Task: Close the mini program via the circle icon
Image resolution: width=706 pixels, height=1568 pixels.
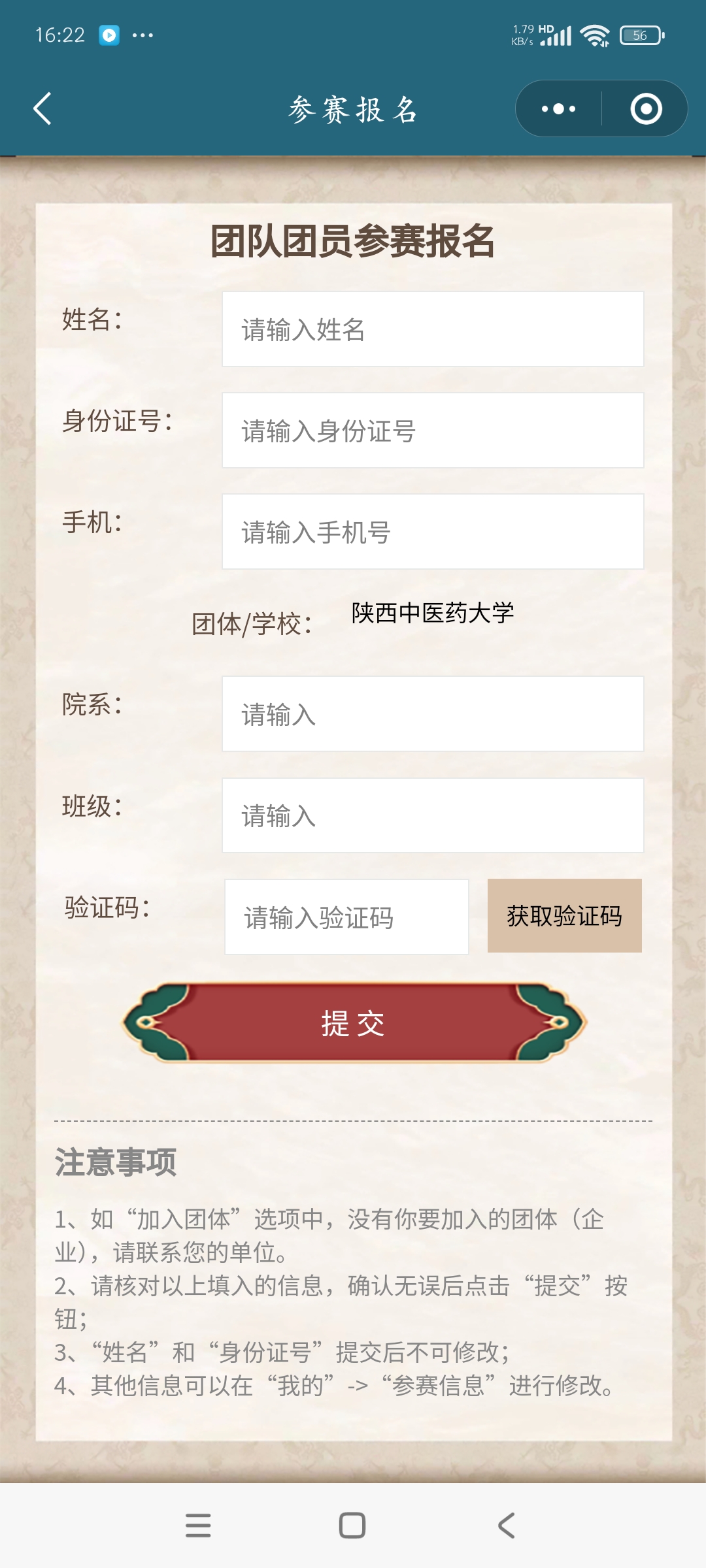Action: (646, 108)
